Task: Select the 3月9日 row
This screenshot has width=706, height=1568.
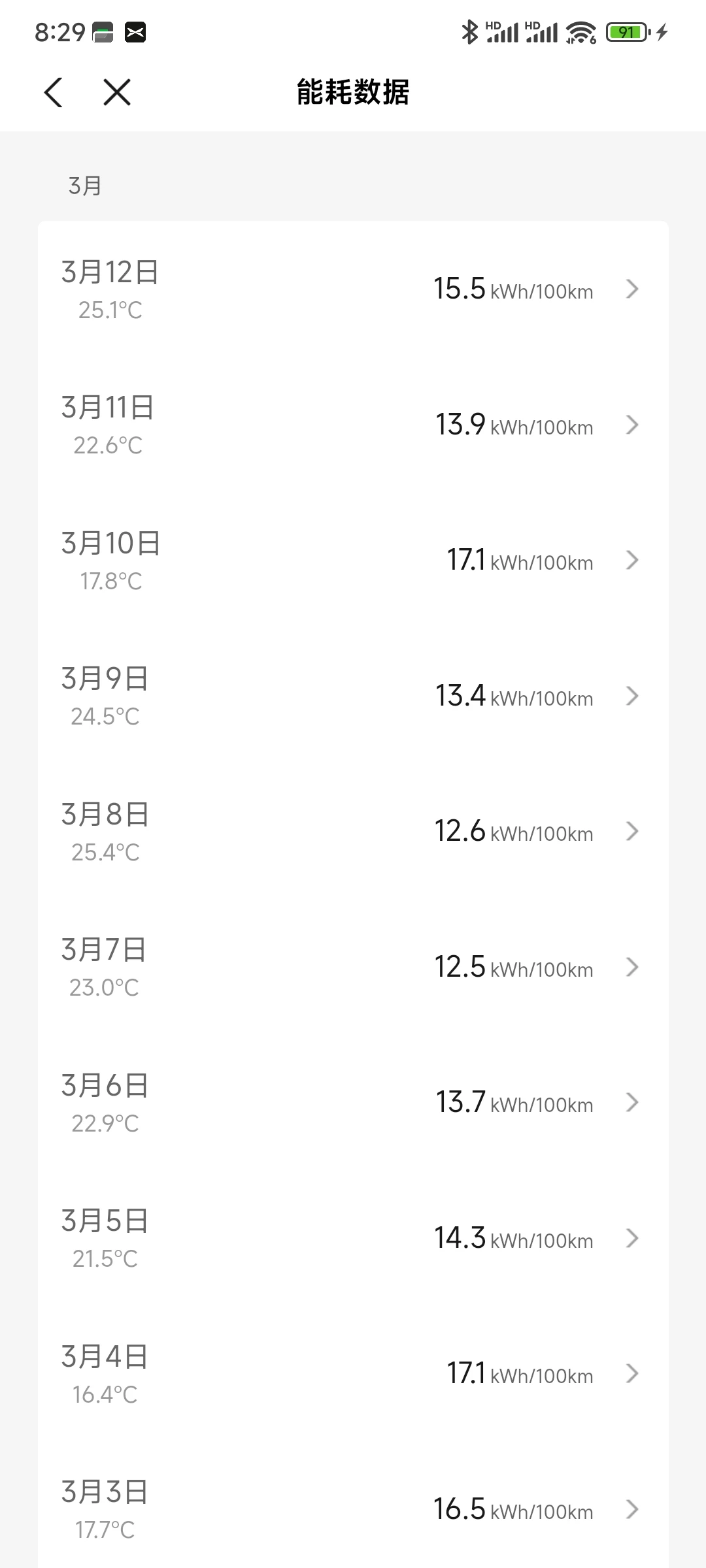Action: click(x=353, y=696)
